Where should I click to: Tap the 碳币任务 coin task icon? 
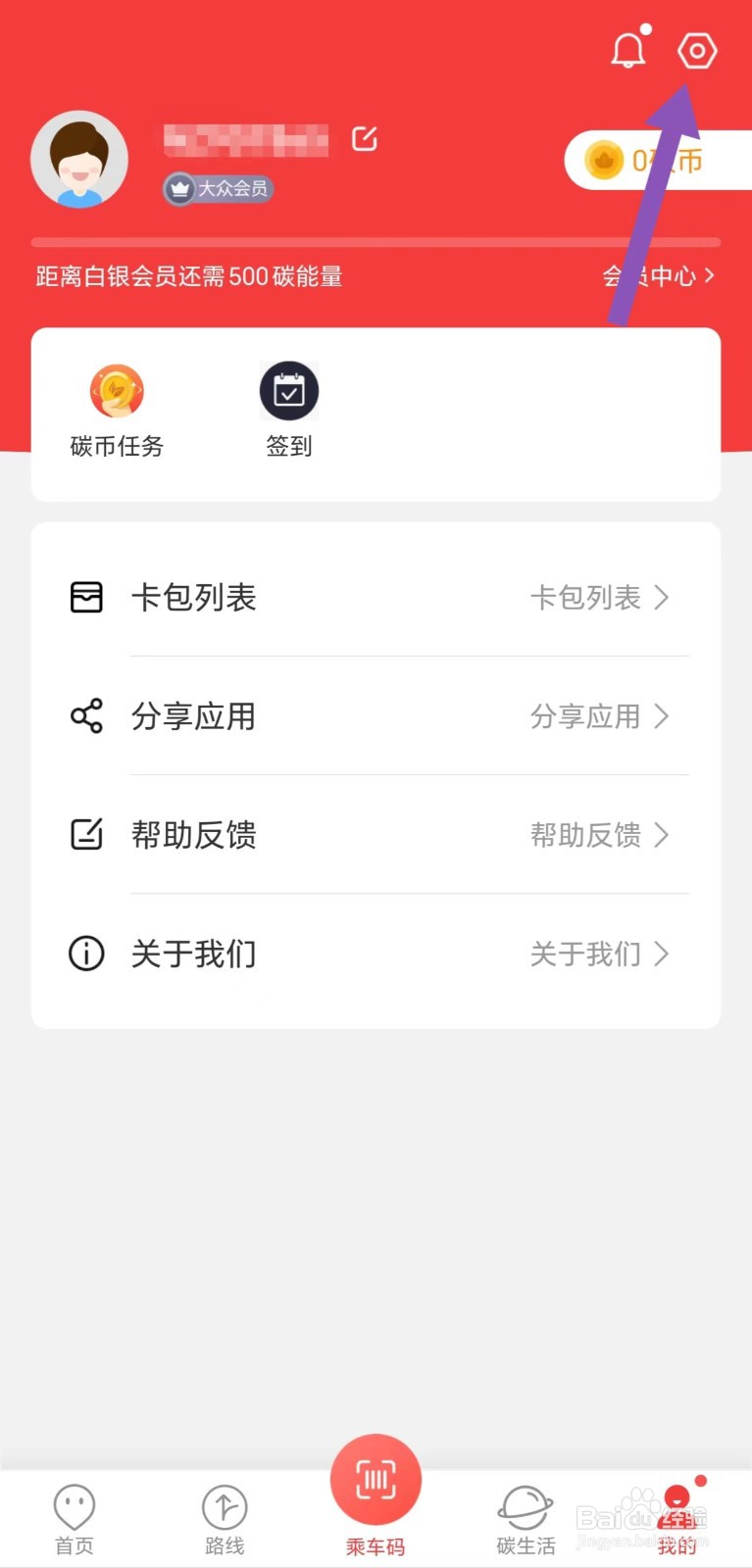point(117,391)
